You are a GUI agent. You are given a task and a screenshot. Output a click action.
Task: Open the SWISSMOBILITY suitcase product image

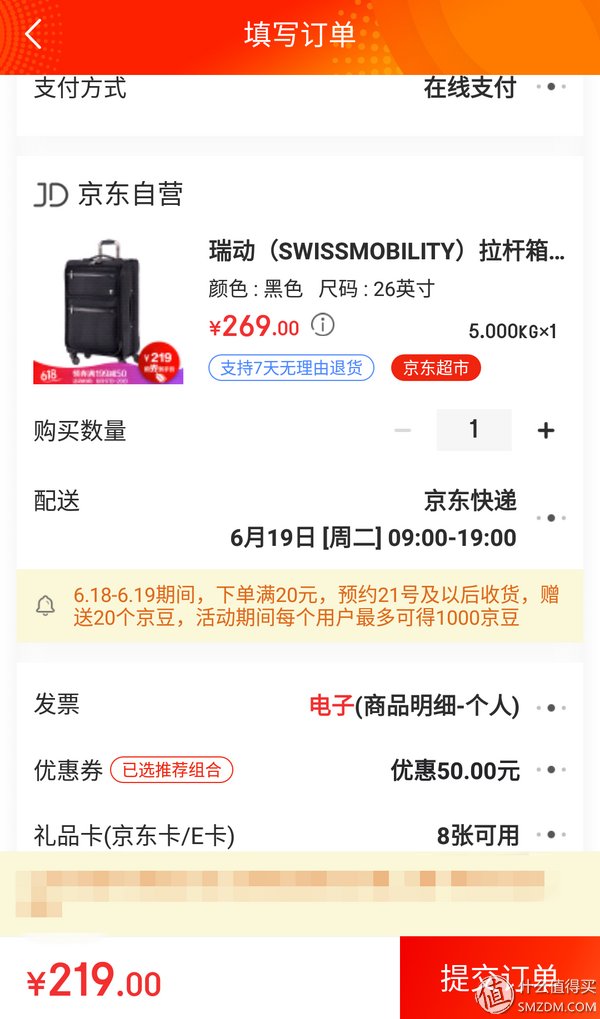click(108, 310)
